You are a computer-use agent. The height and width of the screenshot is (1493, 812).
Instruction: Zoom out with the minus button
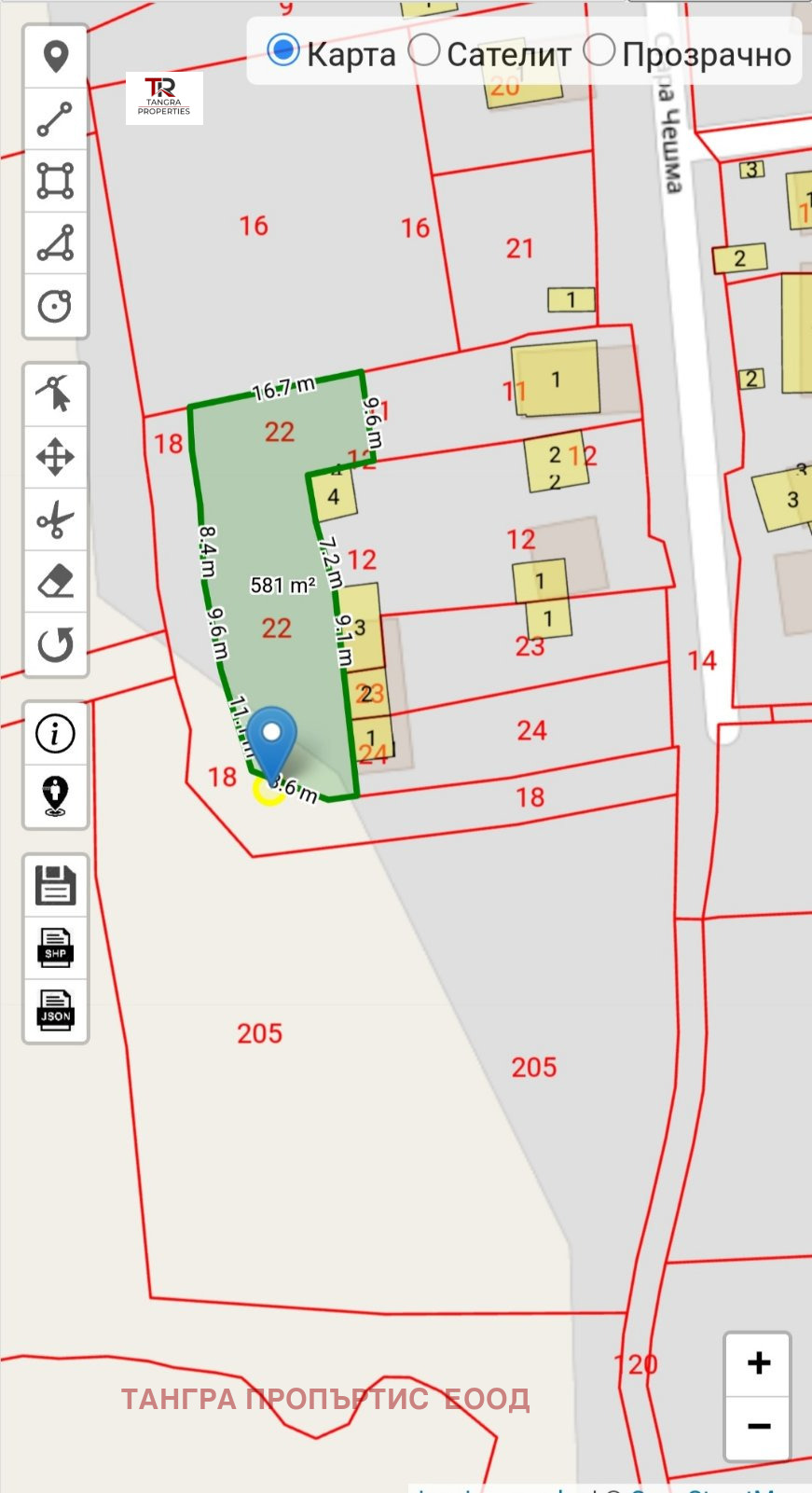pyautogui.click(x=758, y=1426)
